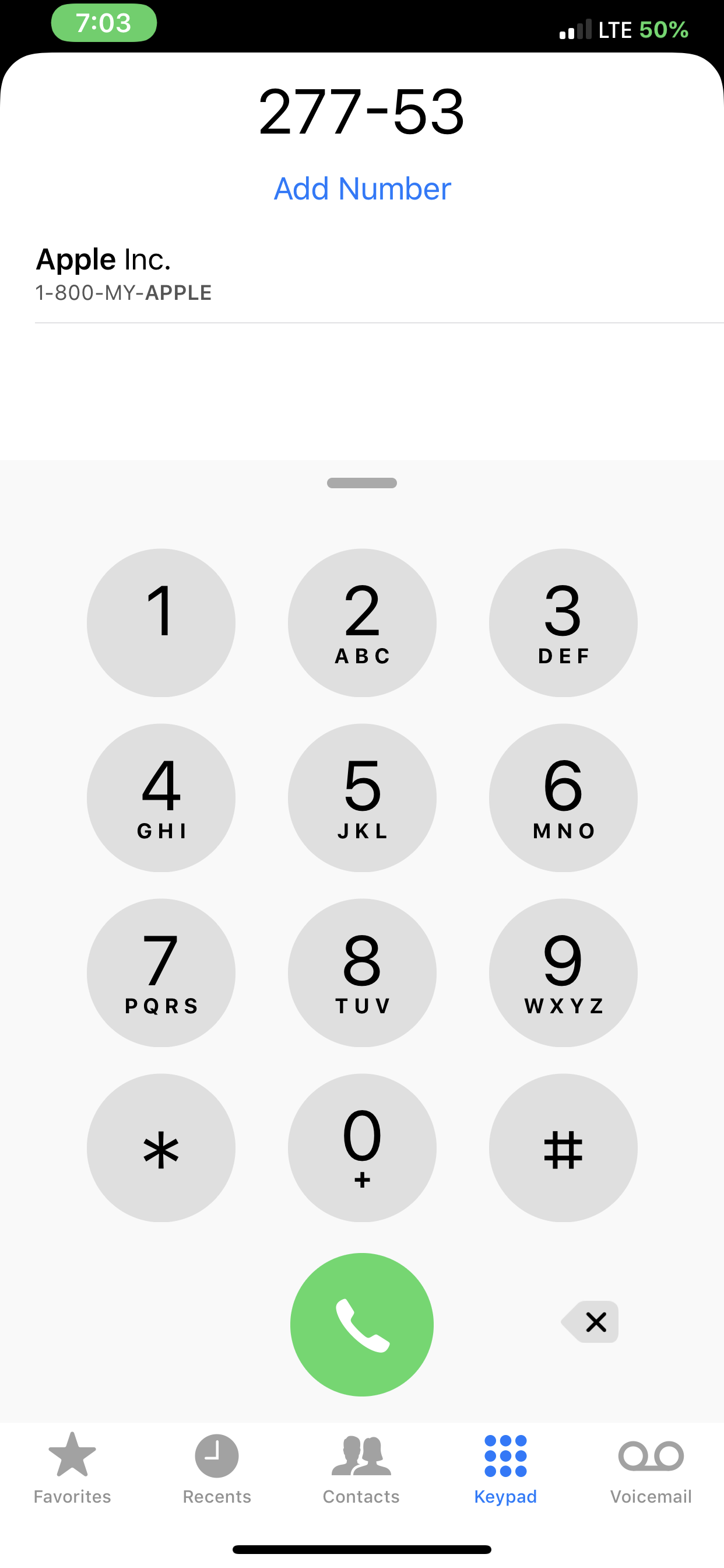Enter digit 7 PQRS
Image resolution: width=724 pixels, height=1568 pixels.
point(161,972)
